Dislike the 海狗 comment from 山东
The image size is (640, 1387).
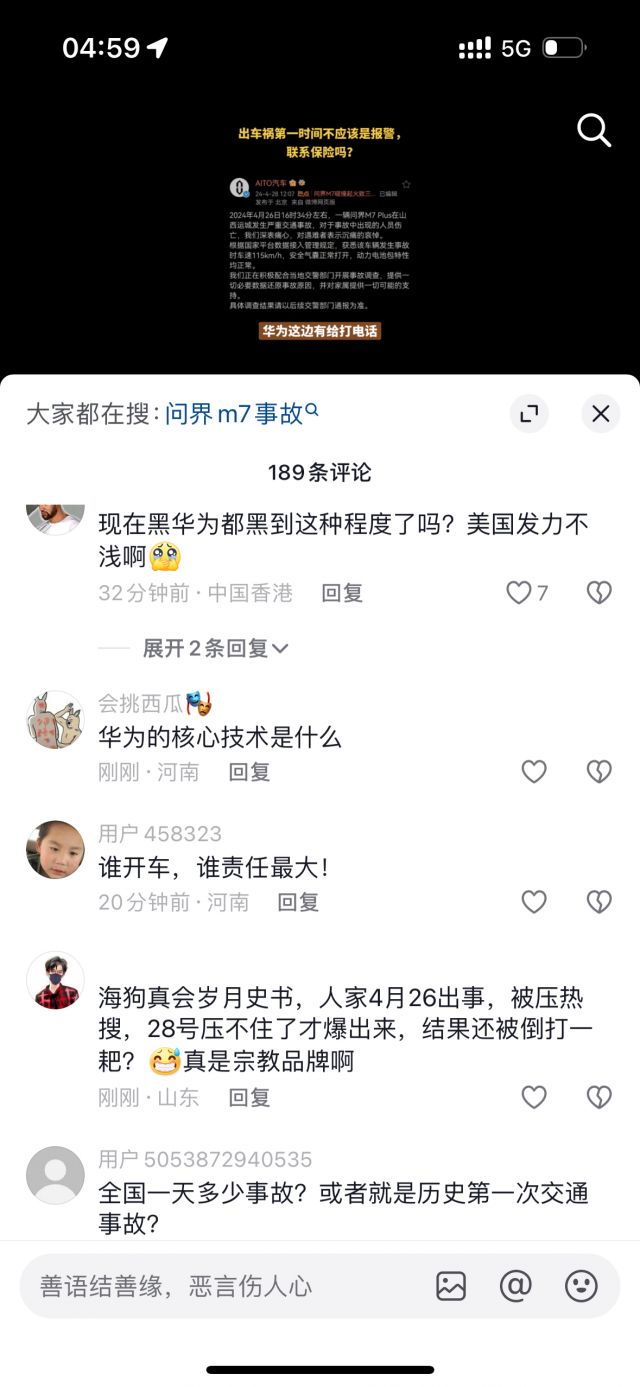click(598, 1097)
